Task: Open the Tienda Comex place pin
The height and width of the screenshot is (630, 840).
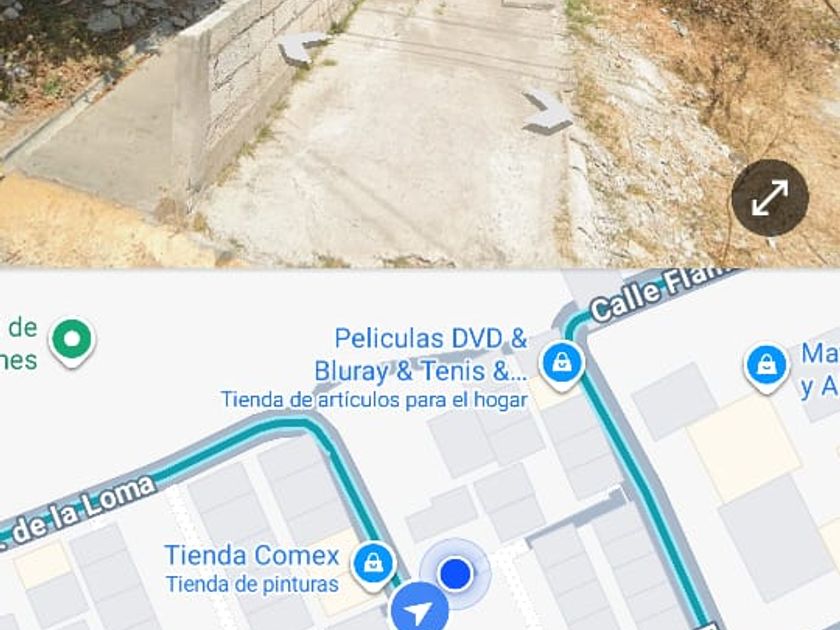Action: tap(374, 562)
